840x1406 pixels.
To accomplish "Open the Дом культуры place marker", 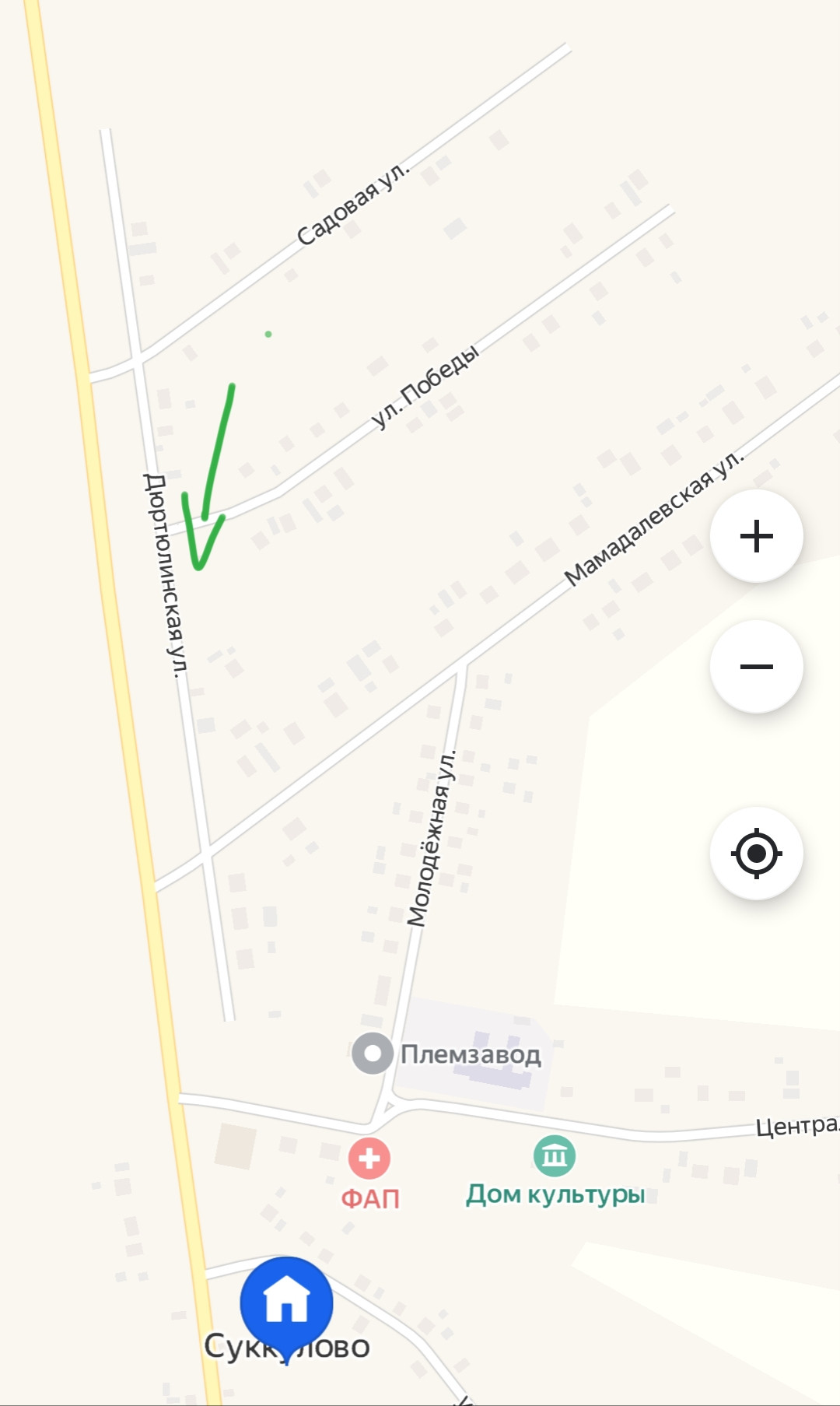I will click(555, 1156).
